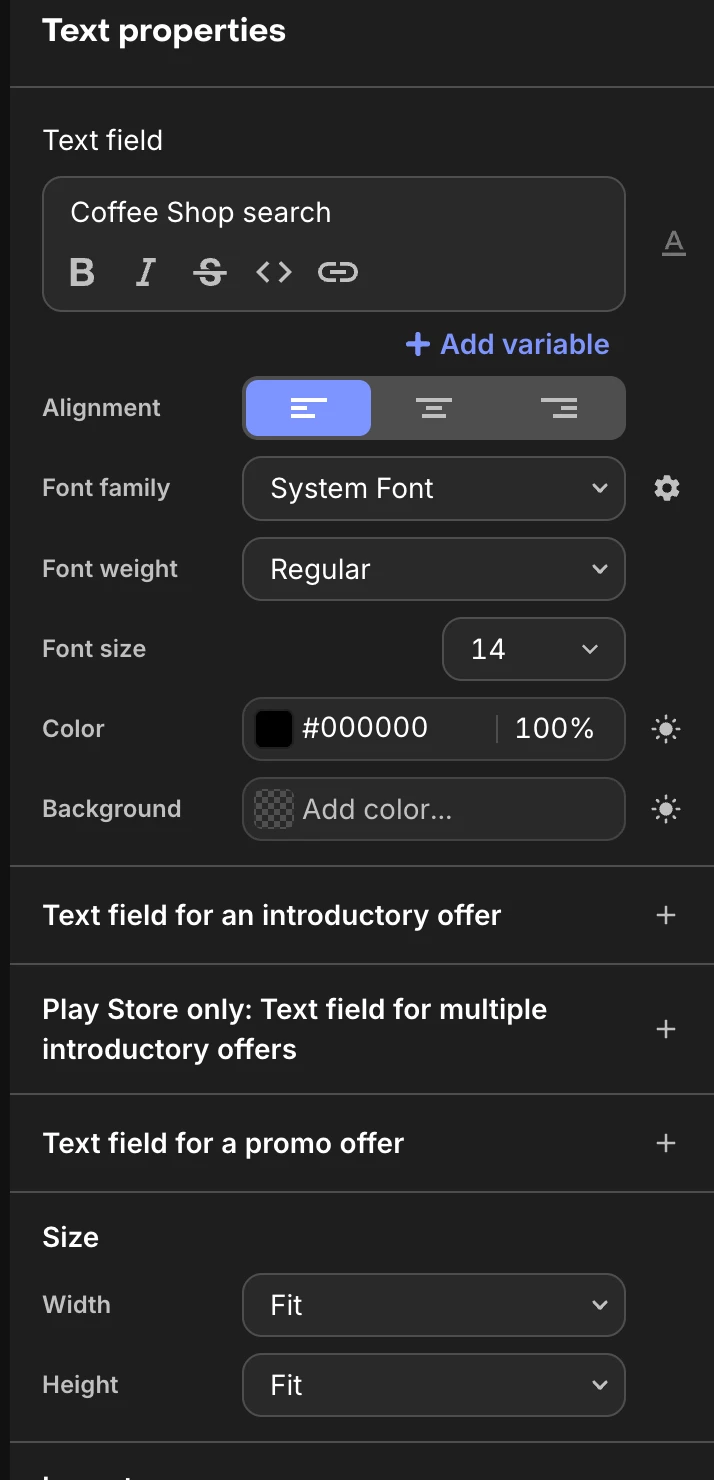Expand text field for a promo offer
Viewport: 714px width, 1480px height.
666,1143
